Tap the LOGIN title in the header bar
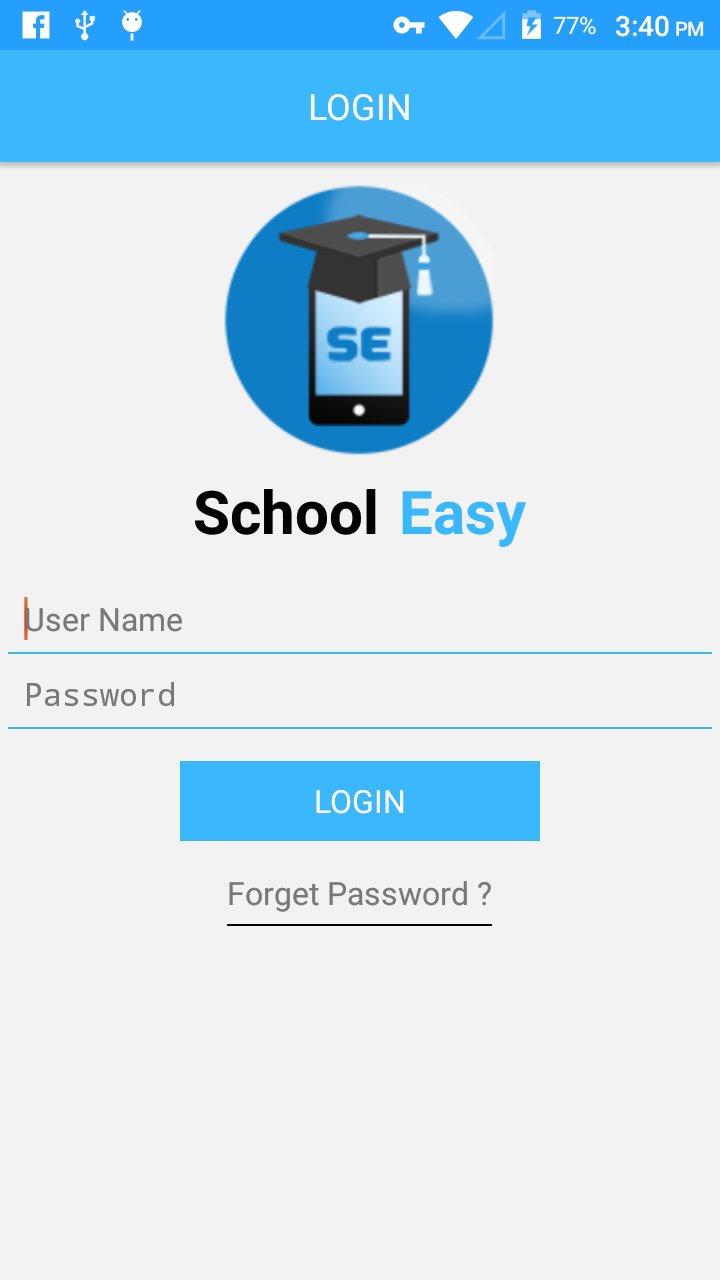The width and height of the screenshot is (720, 1280). [x=360, y=106]
